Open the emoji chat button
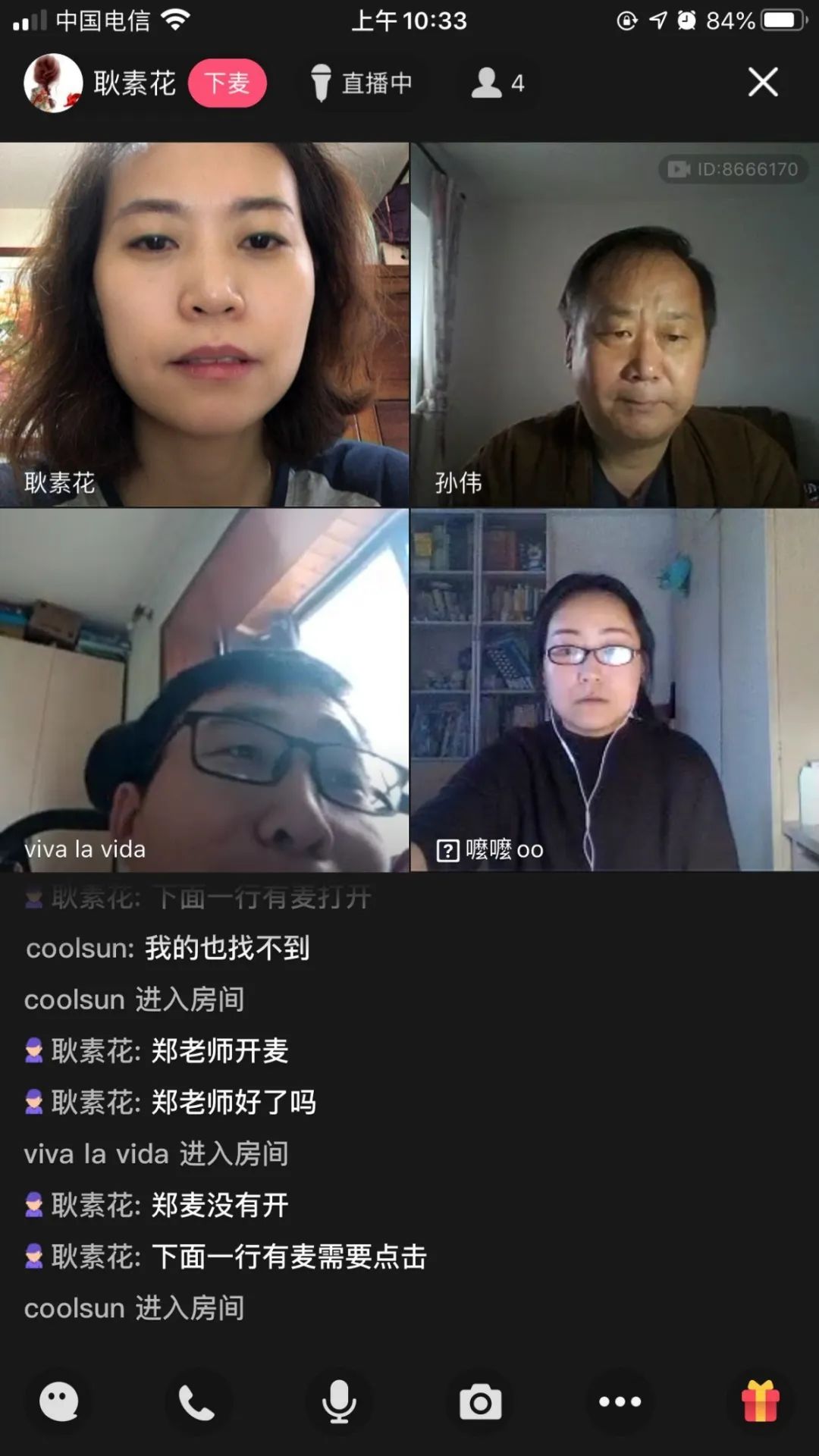This screenshot has width=819, height=1456. [x=59, y=1401]
